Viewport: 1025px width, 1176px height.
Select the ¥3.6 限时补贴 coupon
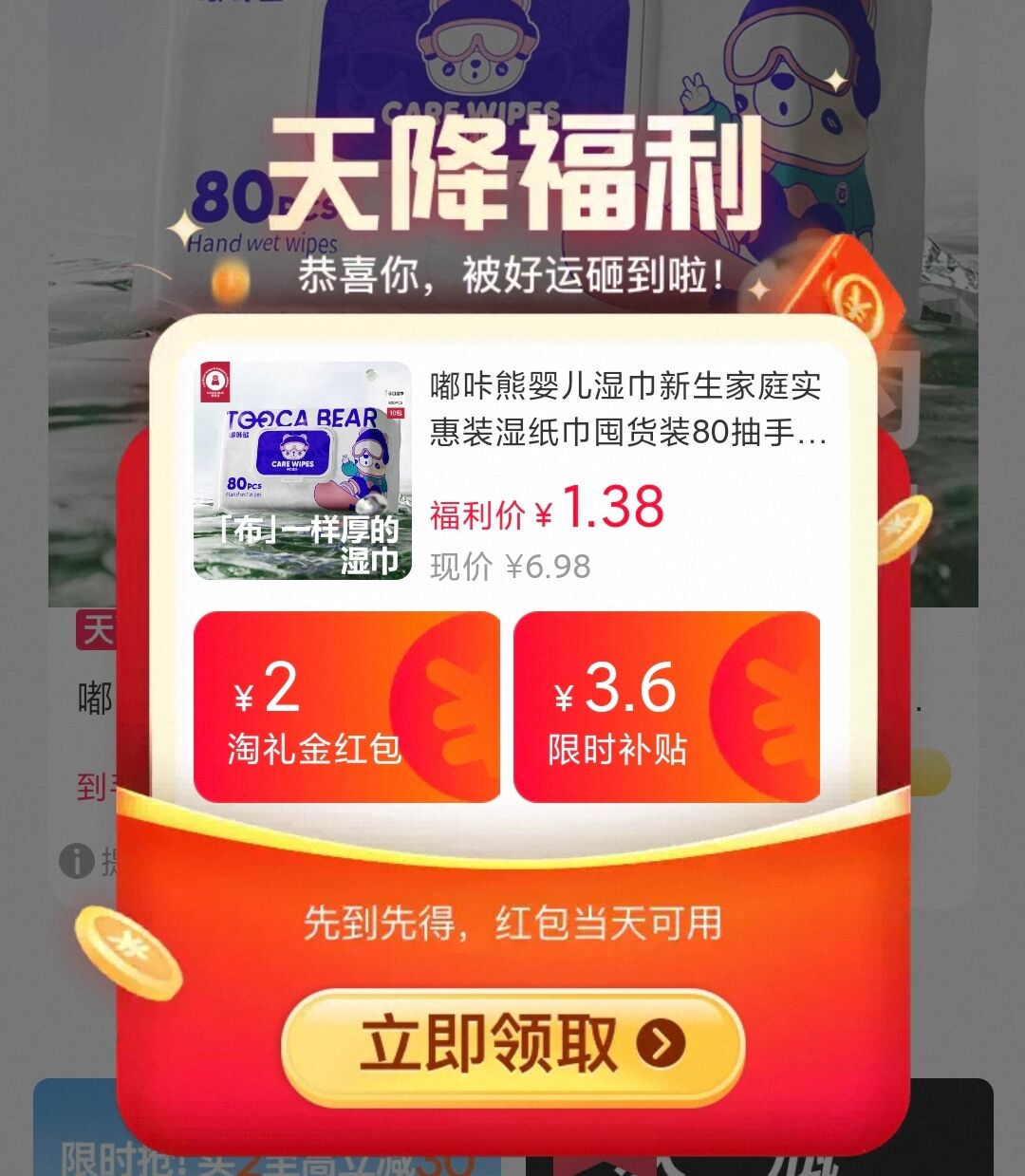(666, 708)
